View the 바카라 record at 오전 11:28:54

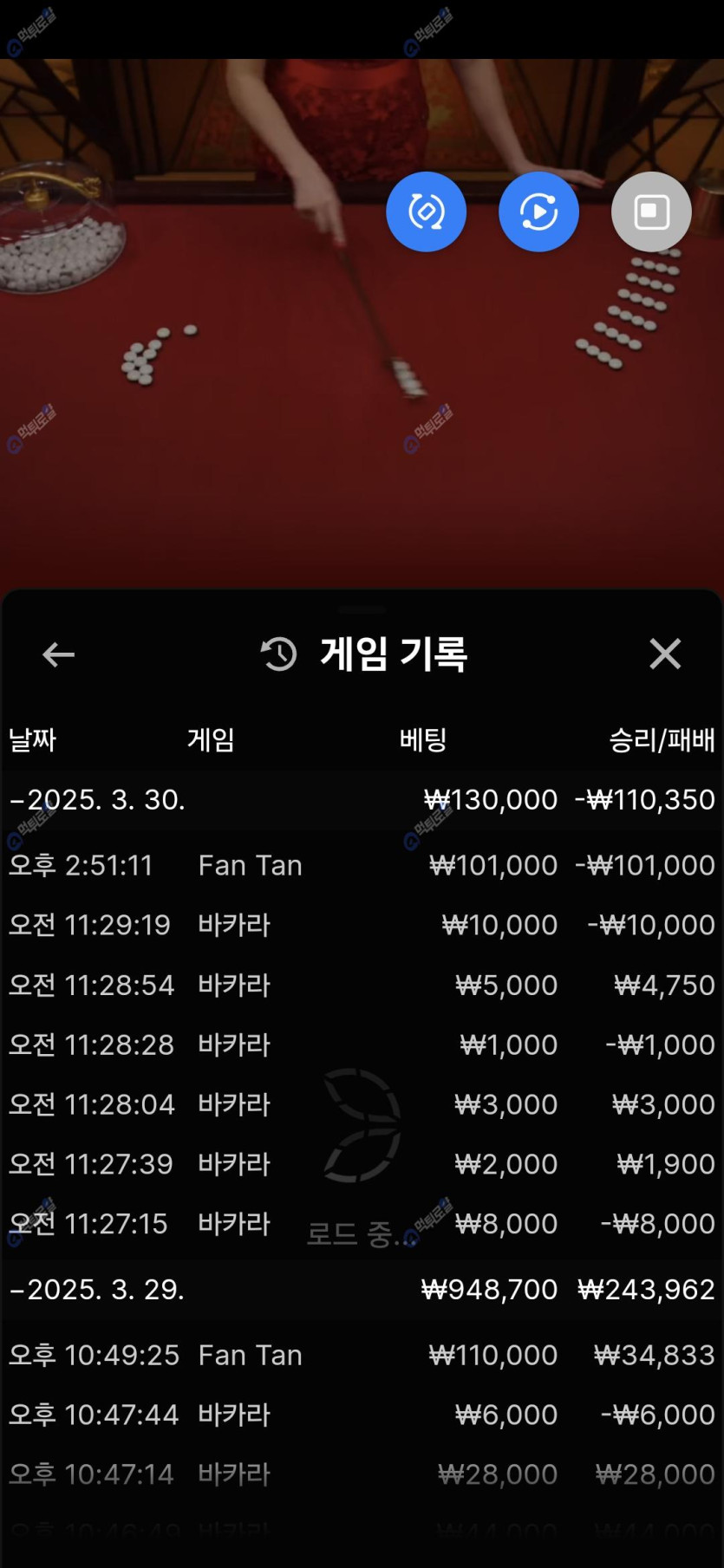pos(362,985)
